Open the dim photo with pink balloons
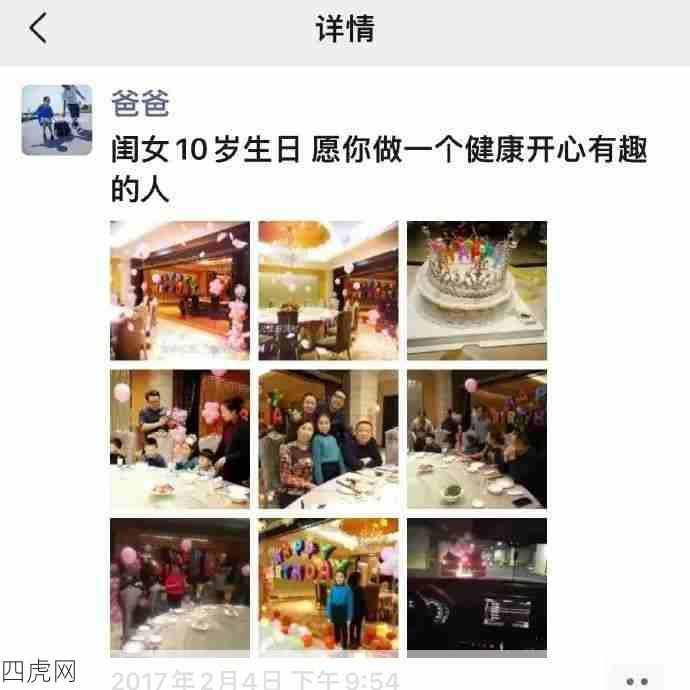This screenshot has height=690, width=690. [180, 586]
